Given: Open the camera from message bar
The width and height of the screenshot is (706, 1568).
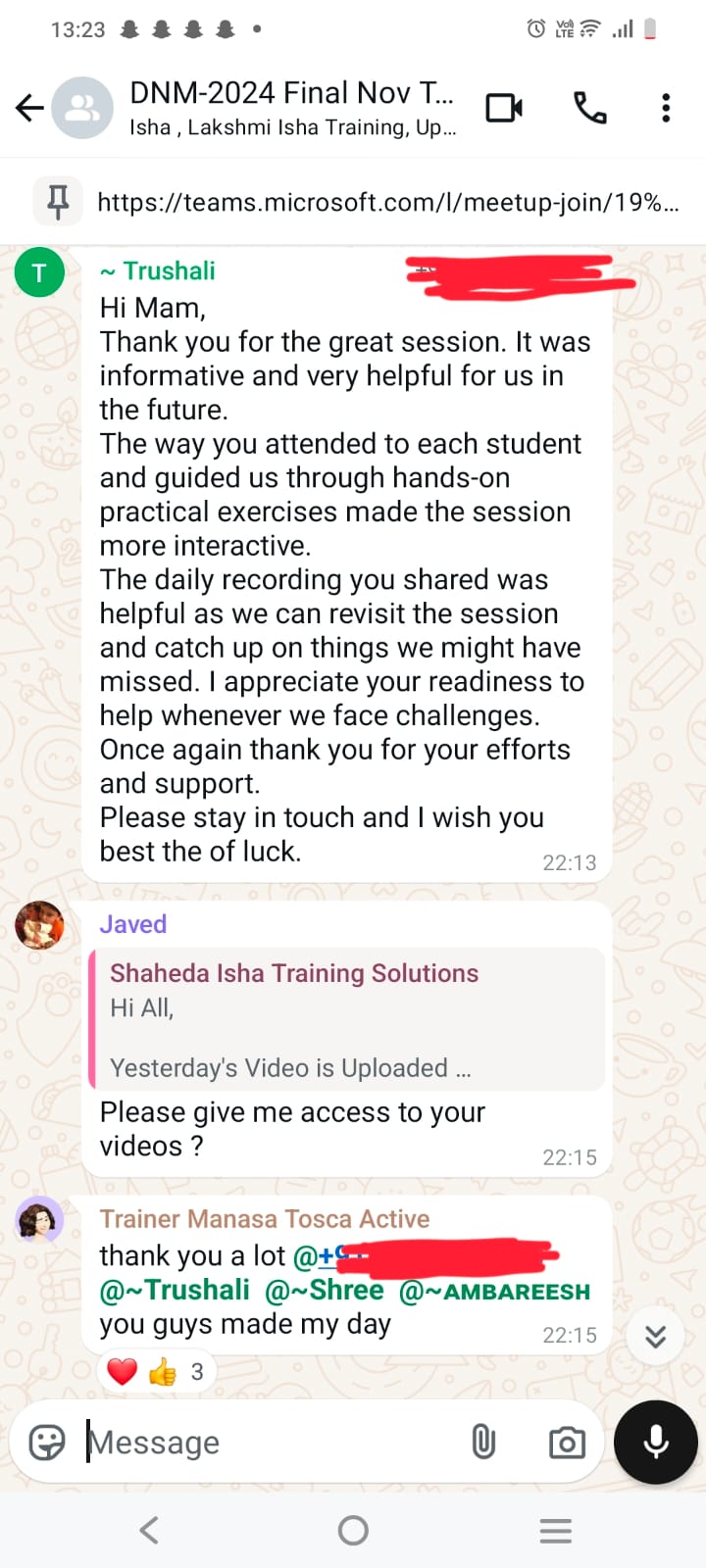Looking at the screenshot, I should [x=567, y=1442].
